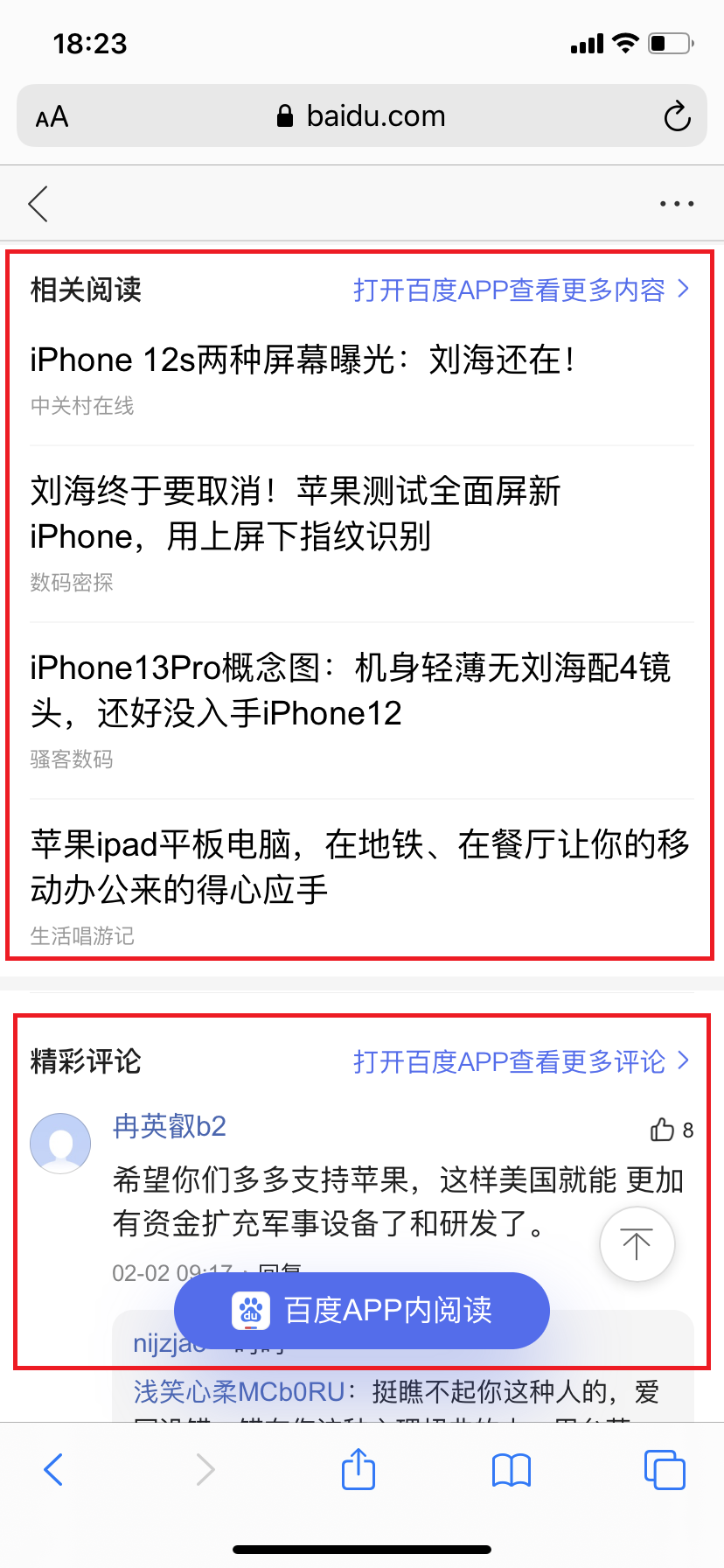This screenshot has height=1568, width=724.
Task: Open the Safari address bar baidu.com
Action: pos(361,115)
